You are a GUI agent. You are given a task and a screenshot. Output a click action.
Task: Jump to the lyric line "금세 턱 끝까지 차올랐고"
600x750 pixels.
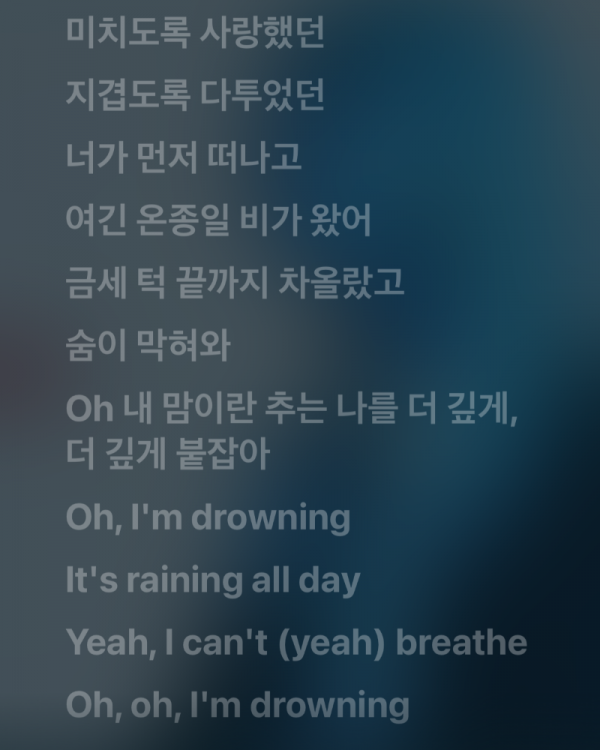coord(235,282)
